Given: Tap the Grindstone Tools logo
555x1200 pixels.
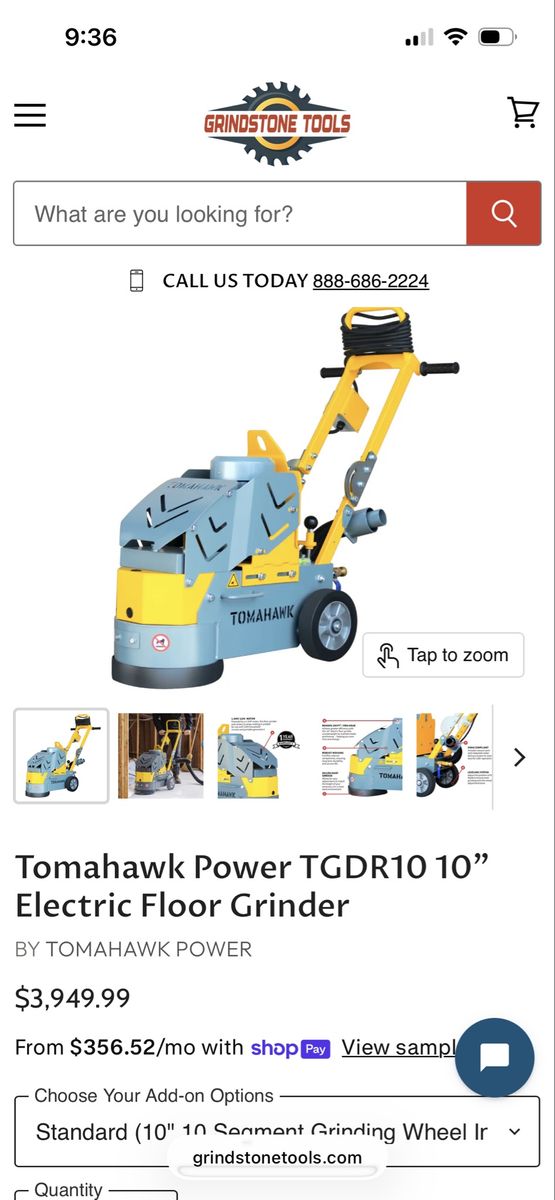Looking at the screenshot, I should (277, 124).
